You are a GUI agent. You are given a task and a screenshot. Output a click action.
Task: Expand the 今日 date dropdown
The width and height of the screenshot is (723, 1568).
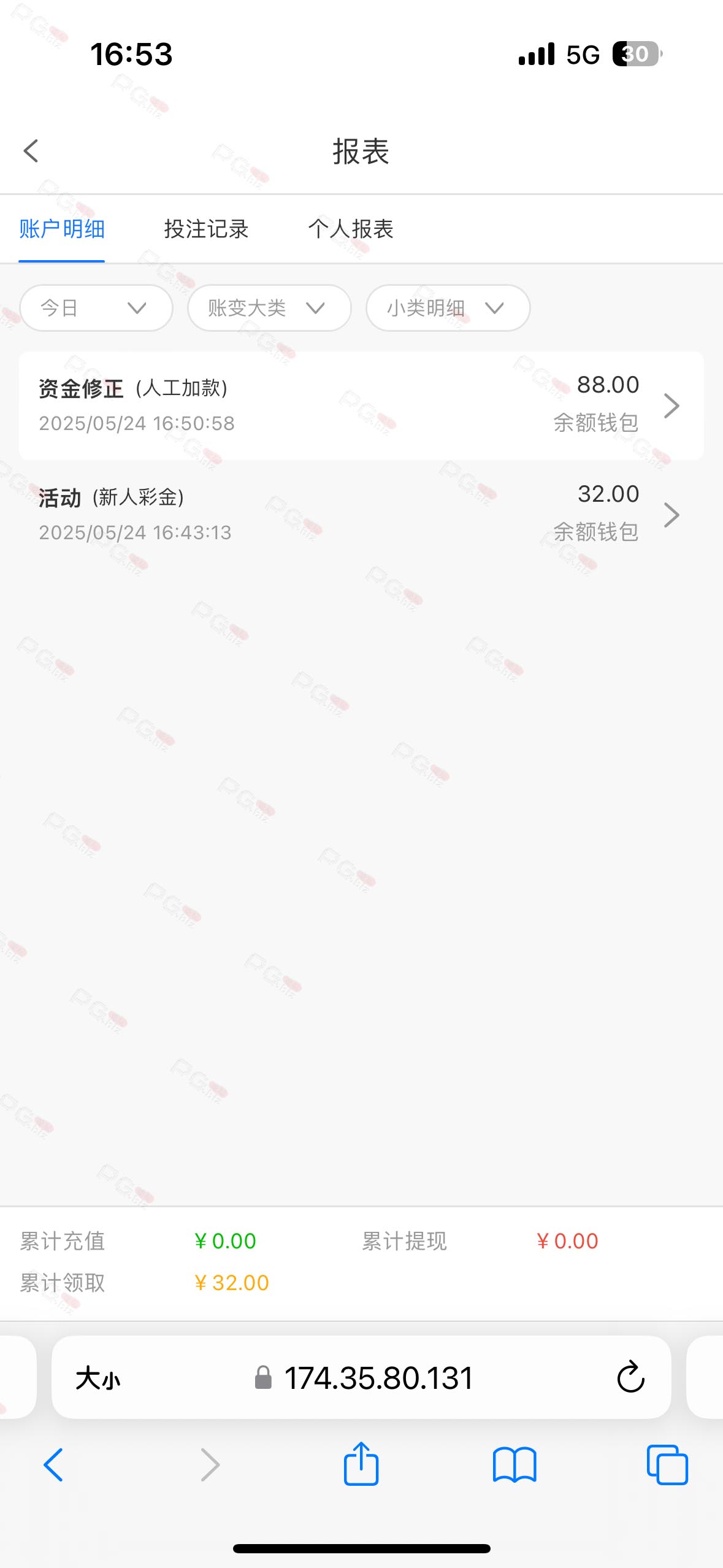tap(96, 308)
